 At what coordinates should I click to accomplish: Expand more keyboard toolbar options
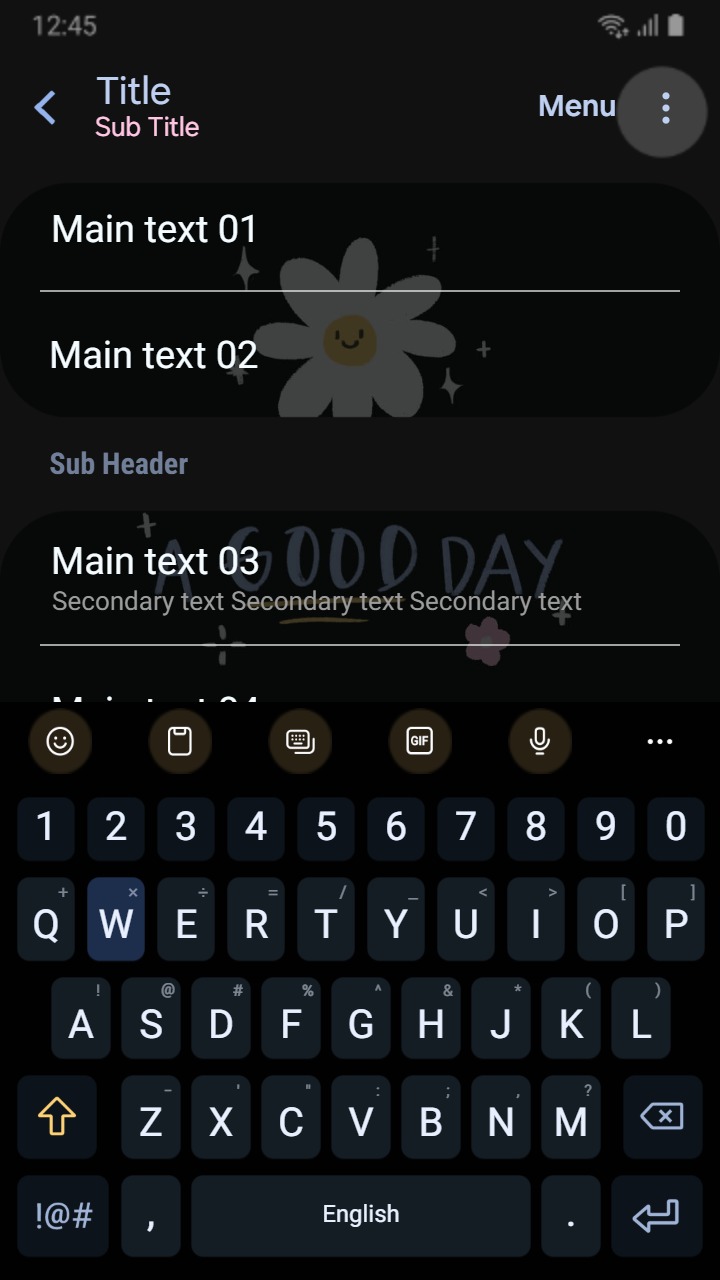pos(660,741)
